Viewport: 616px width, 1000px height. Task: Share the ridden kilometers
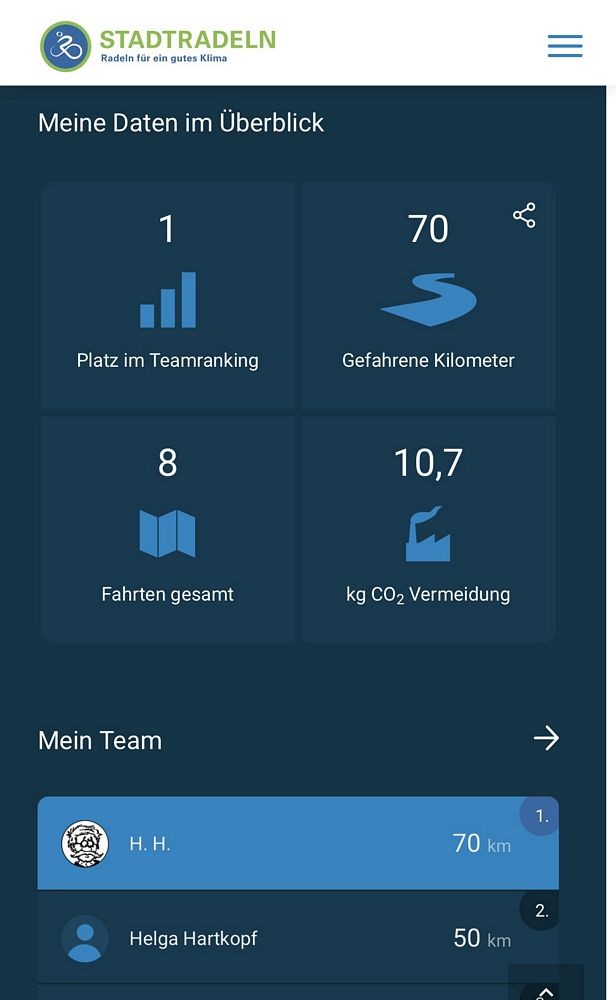[x=524, y=216]
